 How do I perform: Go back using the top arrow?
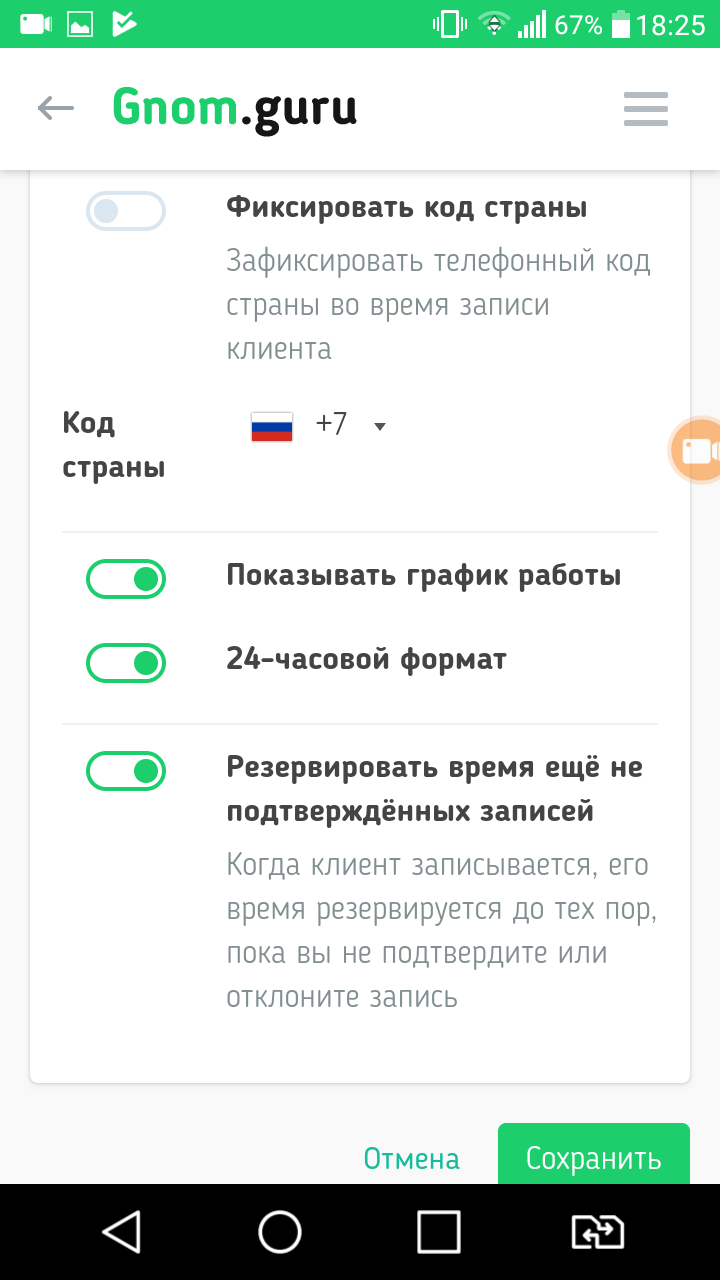[56, 108]
